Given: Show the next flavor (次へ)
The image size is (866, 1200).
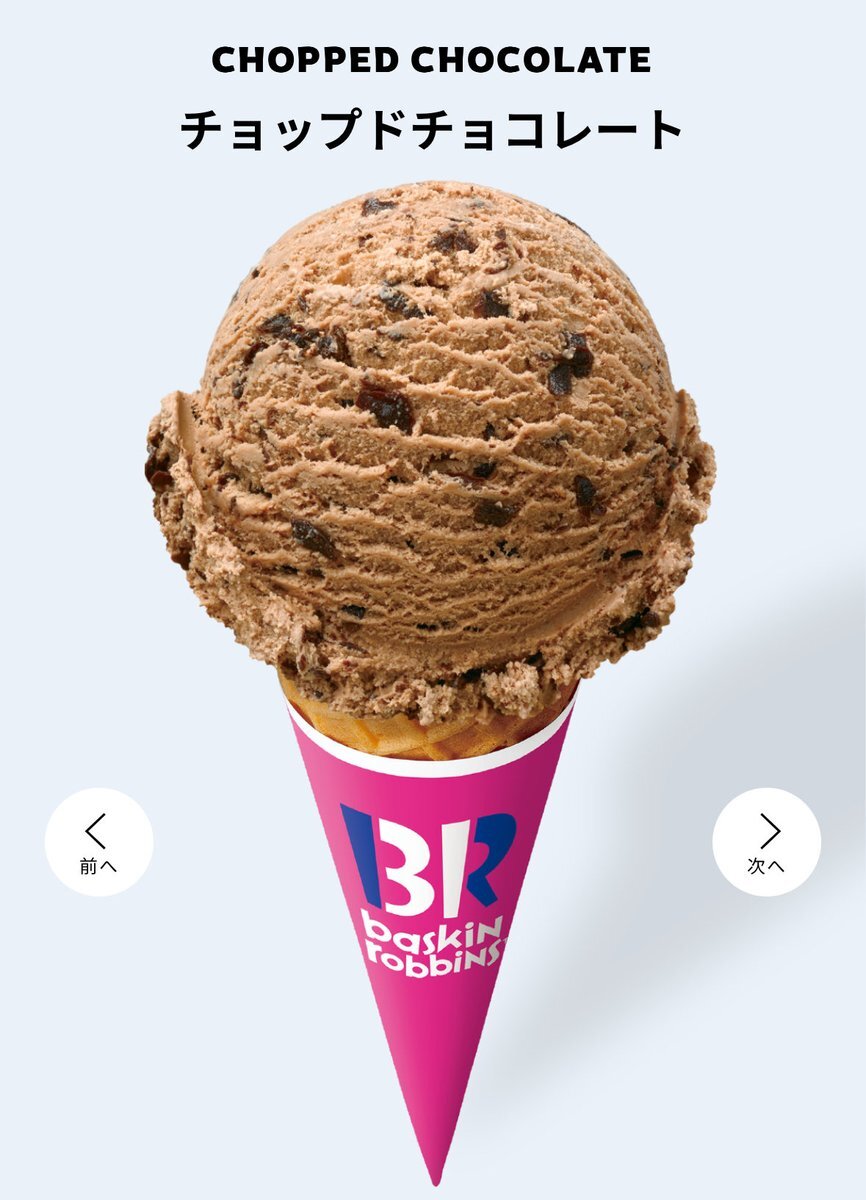Looking at the screenshot, I should [766, 842].
